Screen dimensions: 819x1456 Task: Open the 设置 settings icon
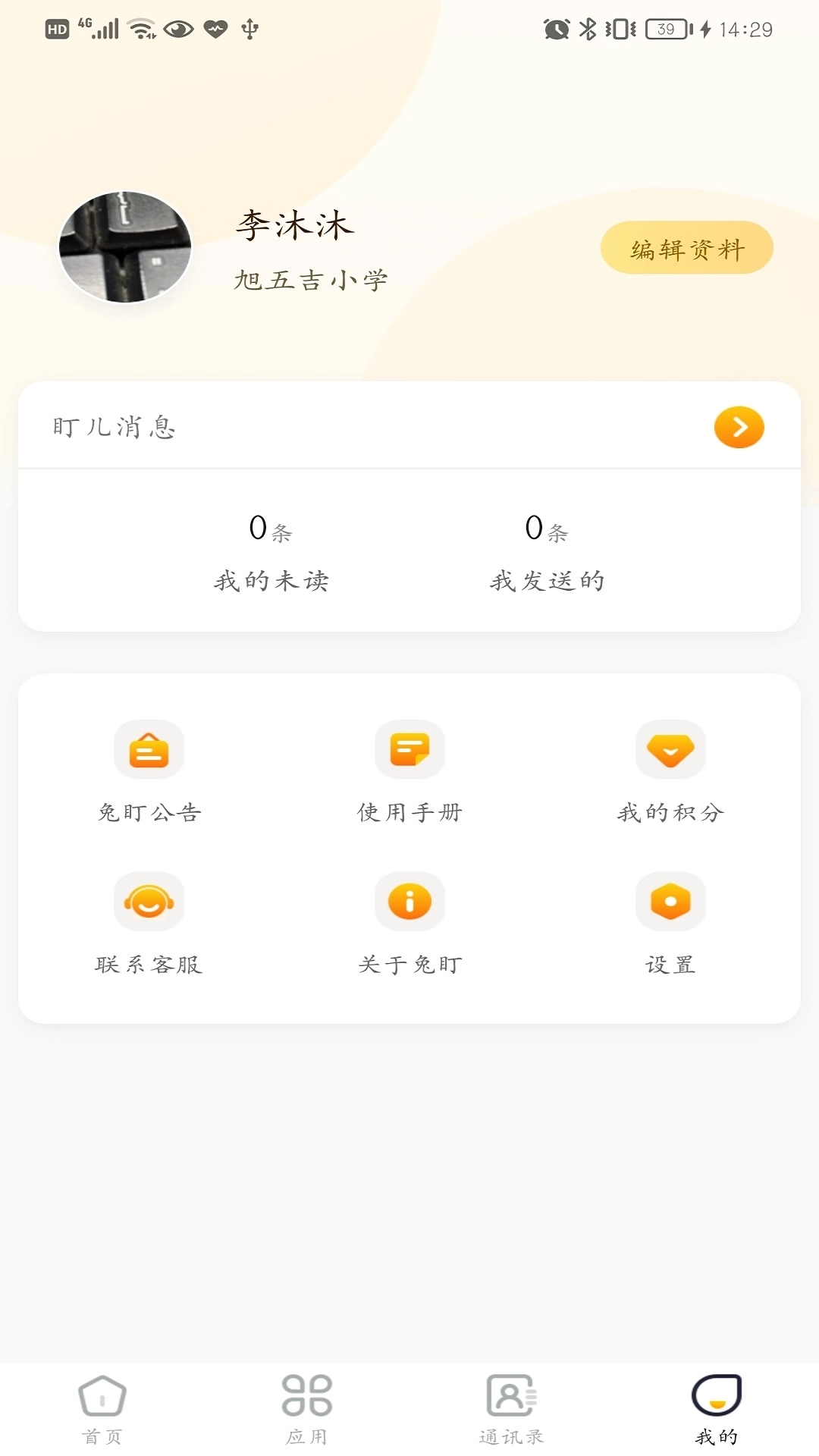coord(670,901)
